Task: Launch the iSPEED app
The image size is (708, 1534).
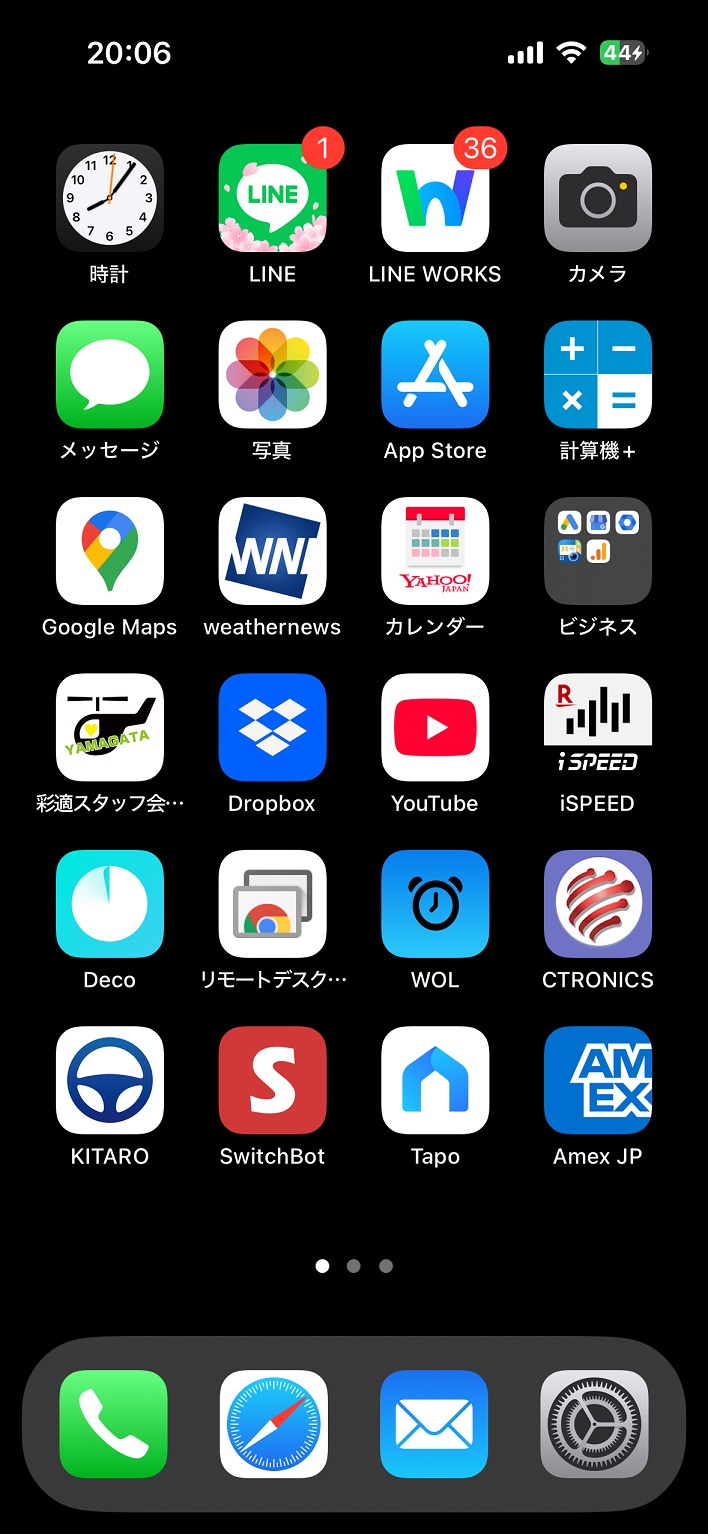Action: point(597,727)
